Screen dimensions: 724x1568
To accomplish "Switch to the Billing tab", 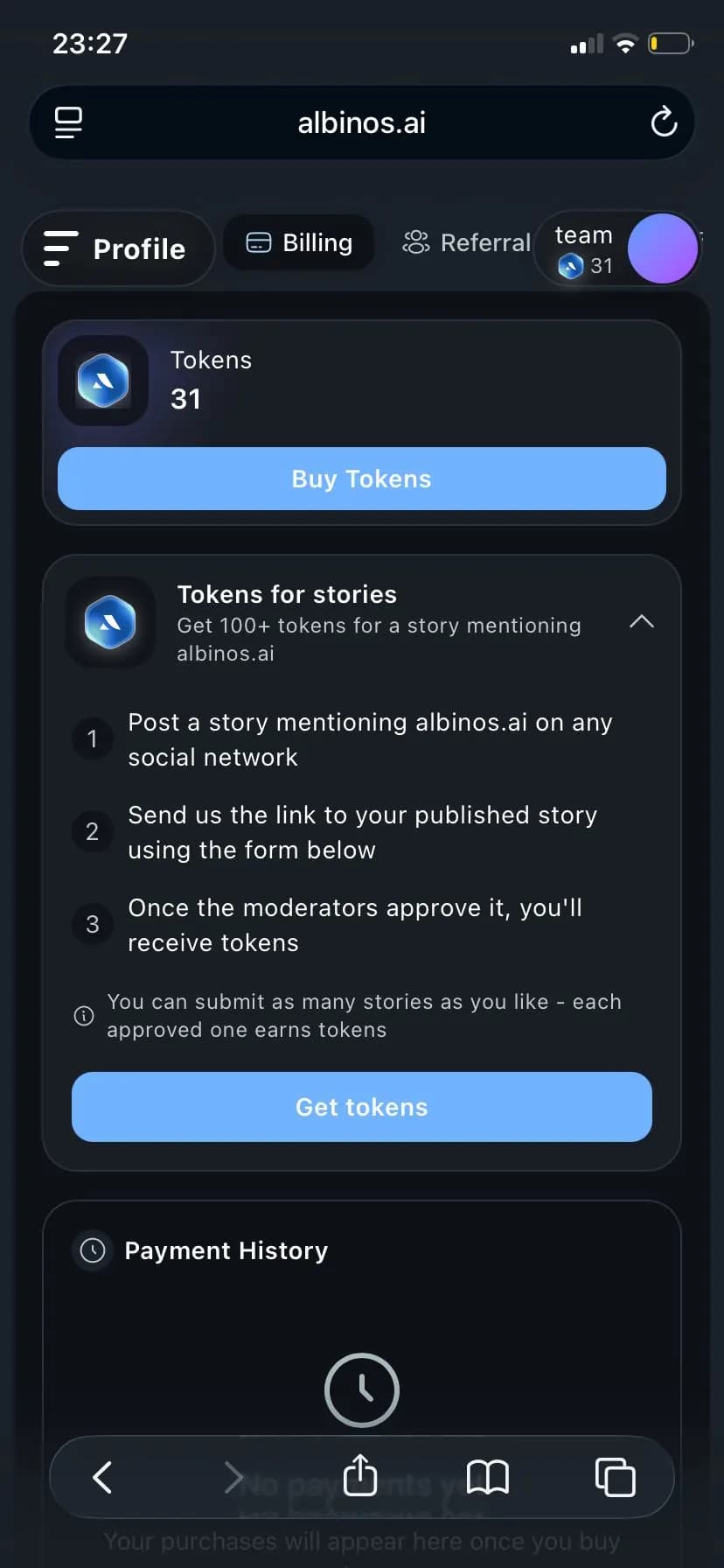I will [x=299, y=242].
